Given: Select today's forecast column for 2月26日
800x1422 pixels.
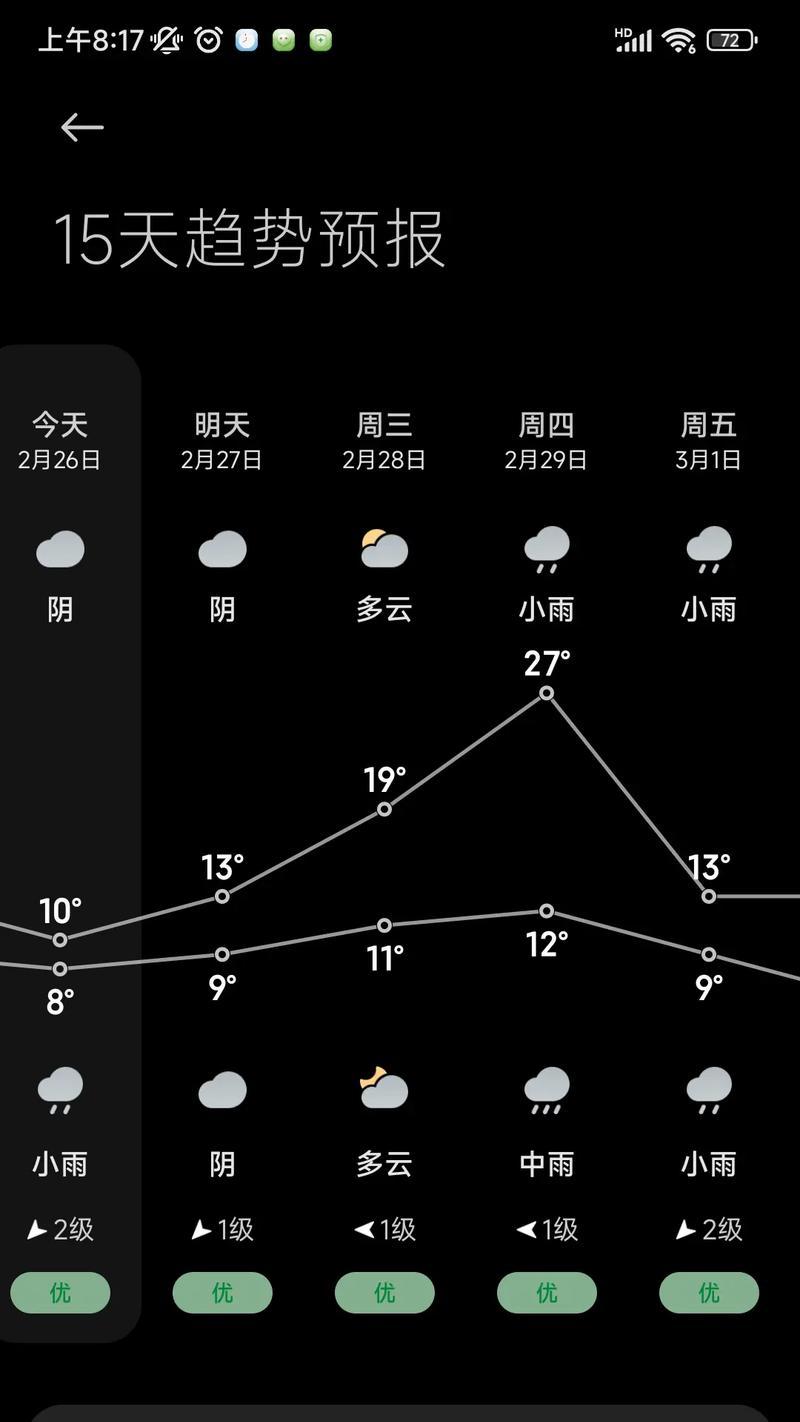Looking at the screenshot, I should pyautogui.click(x=61, y=843).
